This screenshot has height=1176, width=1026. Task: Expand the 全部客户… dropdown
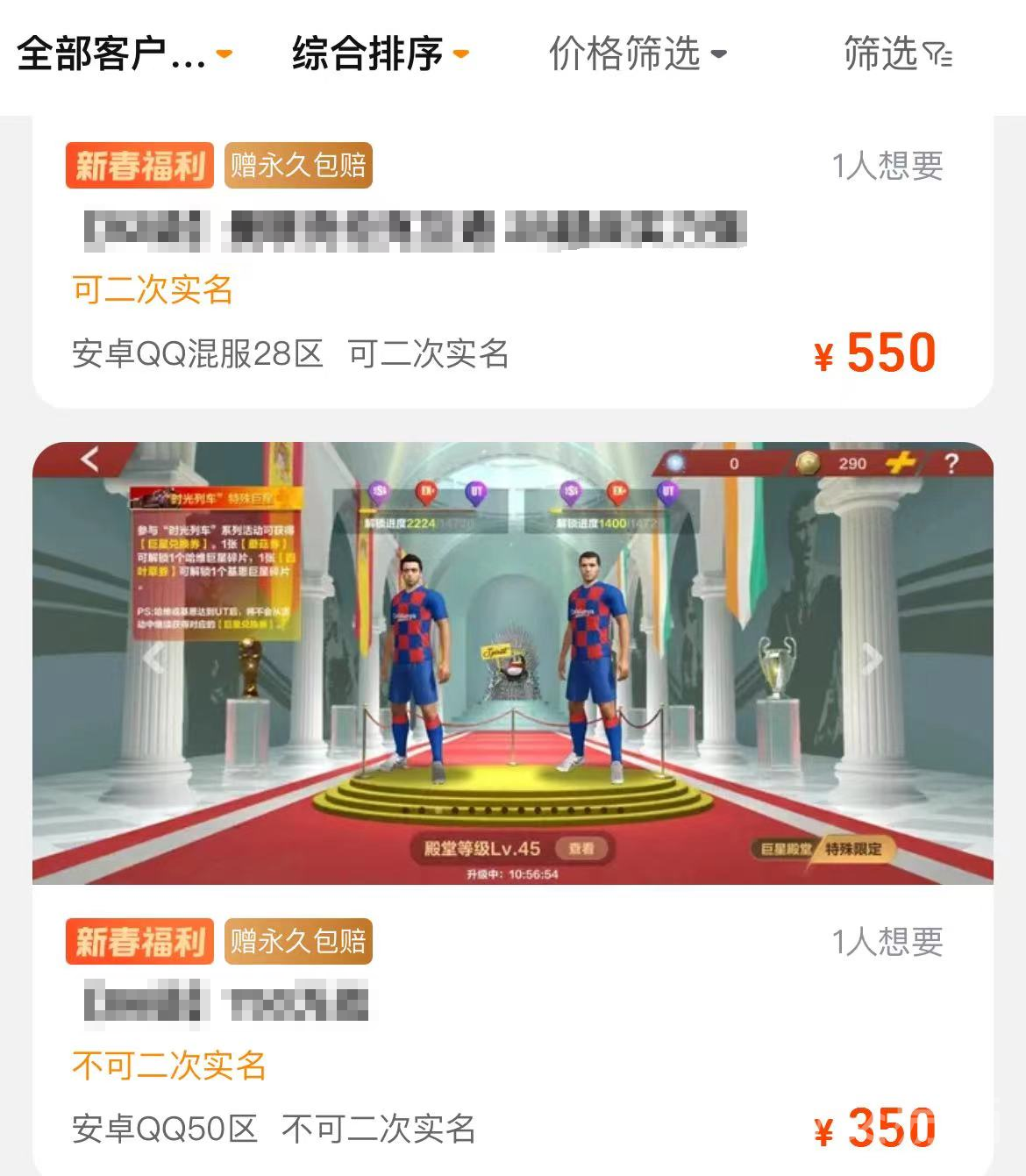pyautogui.click(x=123, y=54)
